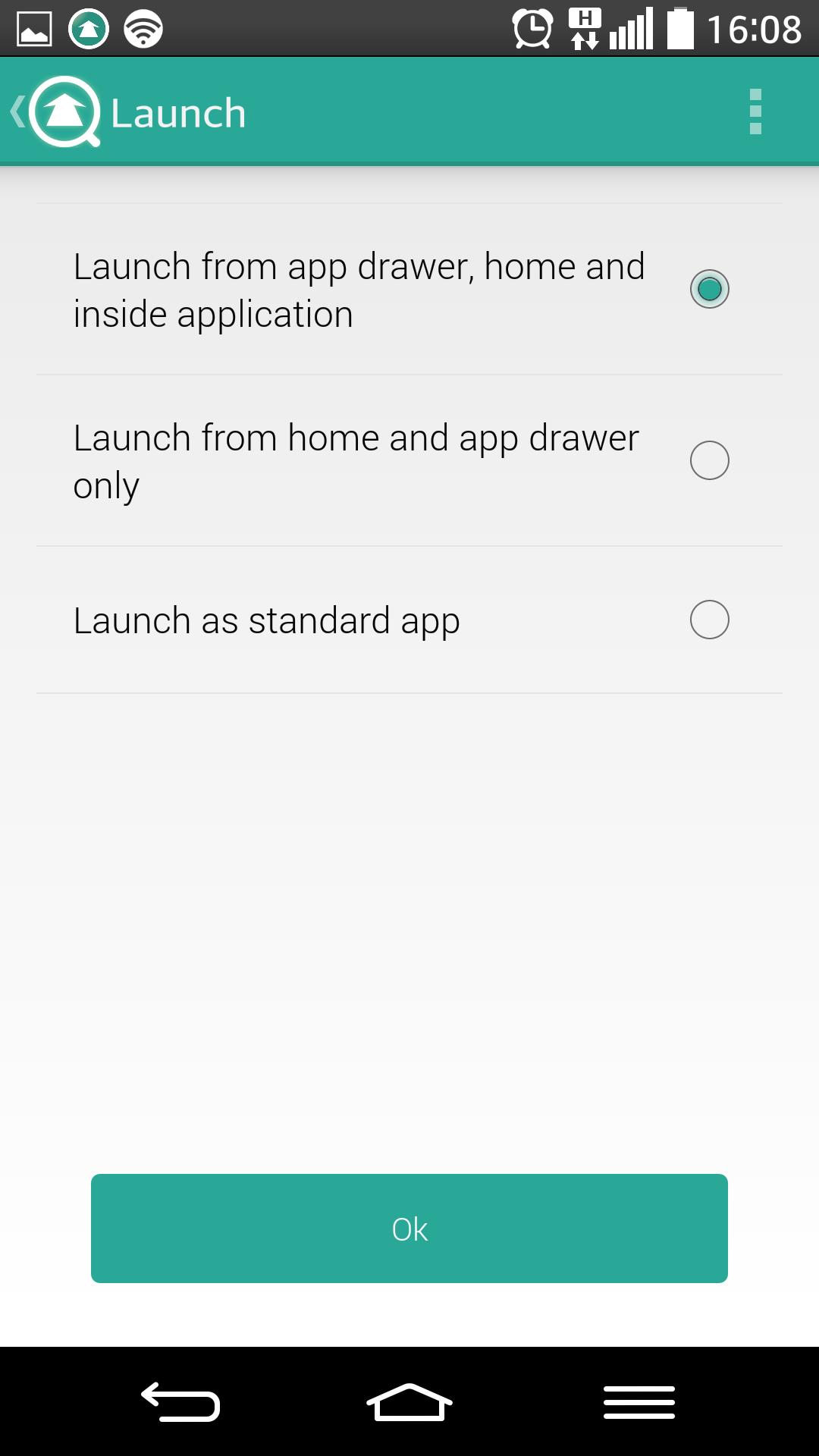Tap the clock showing 16:08
The width and height of the screenshot is (819, 1456).
click(756, 29)
